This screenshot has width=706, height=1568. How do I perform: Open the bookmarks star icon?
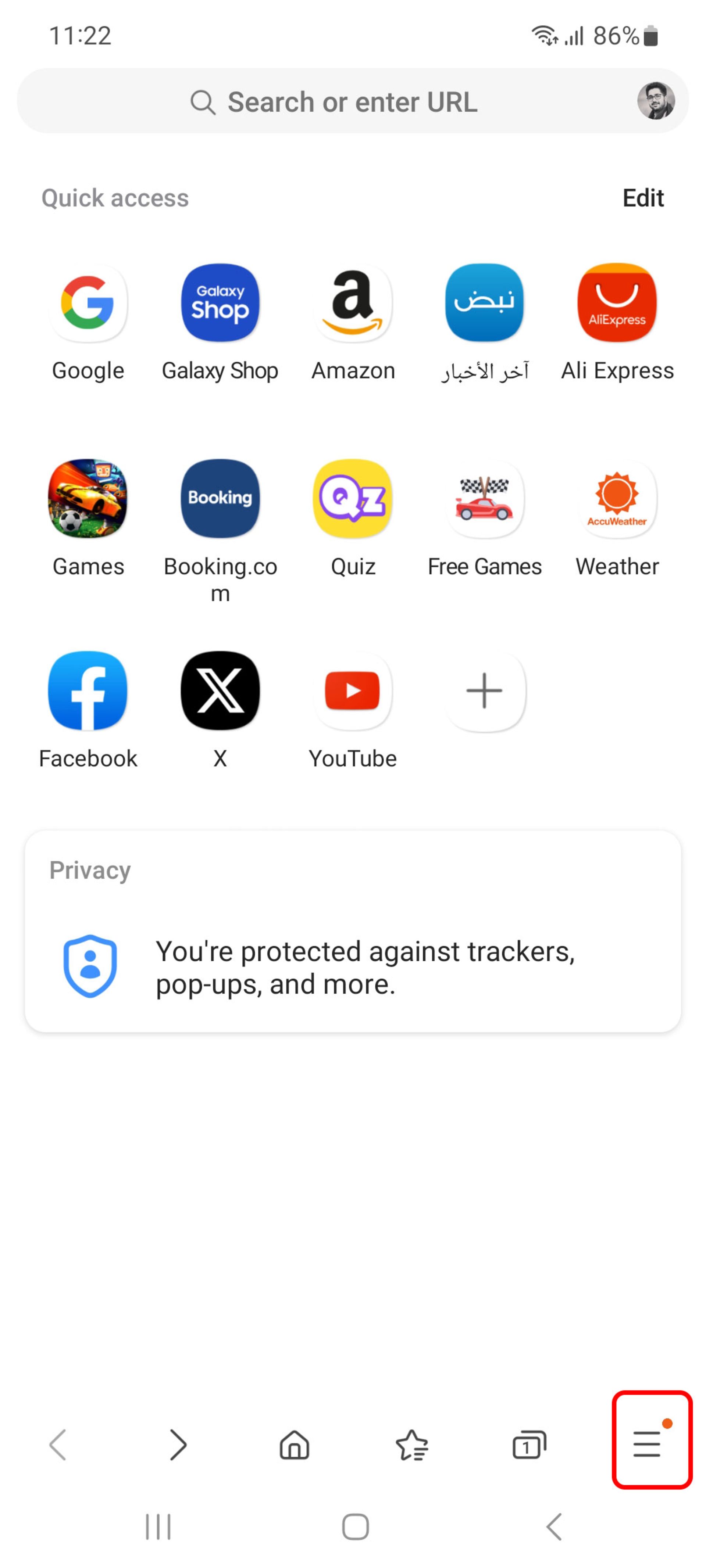[x=412, y=1445]
